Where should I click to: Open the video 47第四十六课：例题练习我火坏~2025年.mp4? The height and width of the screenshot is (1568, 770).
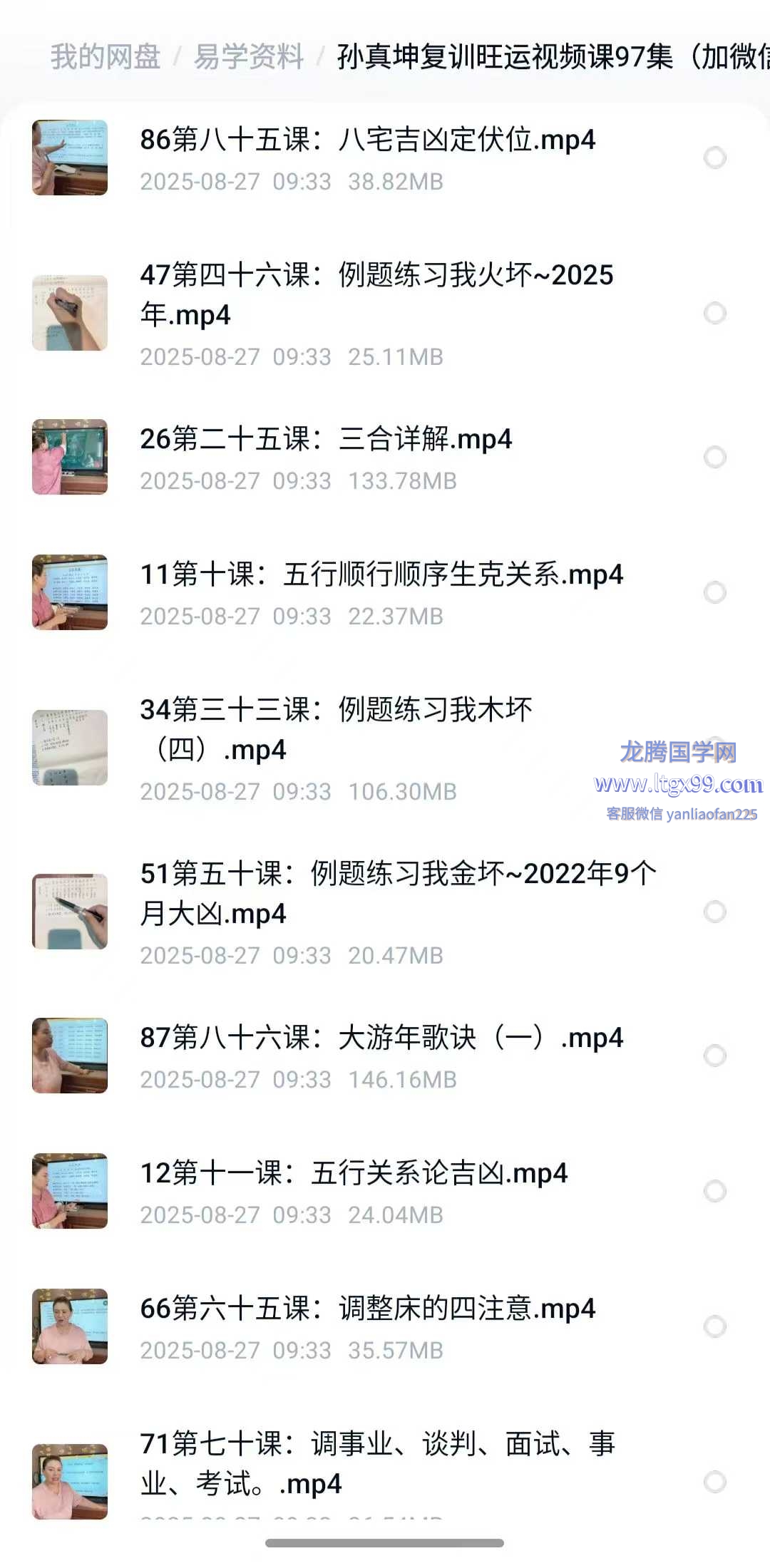tap(376, 294)
